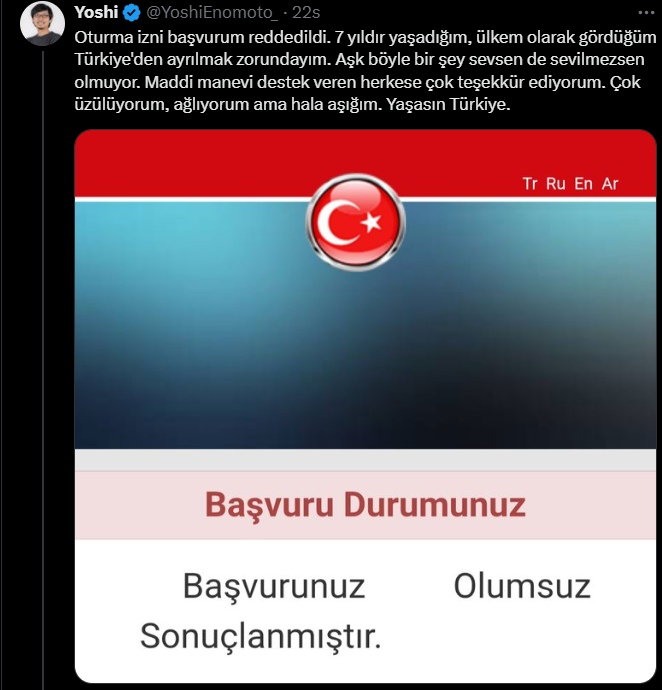This screenshot has height=690, width=662.
Task: Open the tweet's 22s timestamp
Action: [306, 12]
